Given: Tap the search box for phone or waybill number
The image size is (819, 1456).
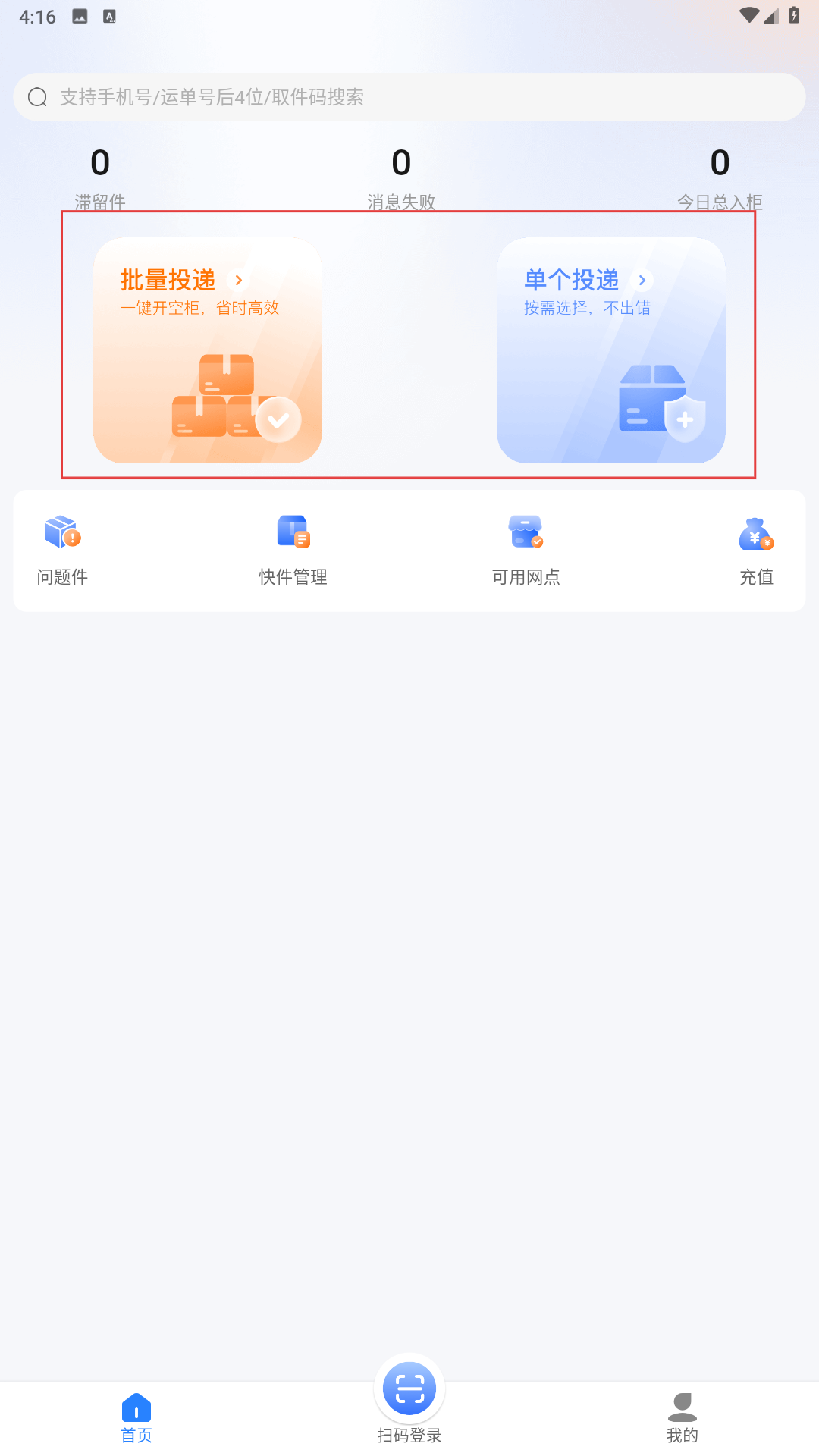Looking at the screenshot, I should coord(409,97).
